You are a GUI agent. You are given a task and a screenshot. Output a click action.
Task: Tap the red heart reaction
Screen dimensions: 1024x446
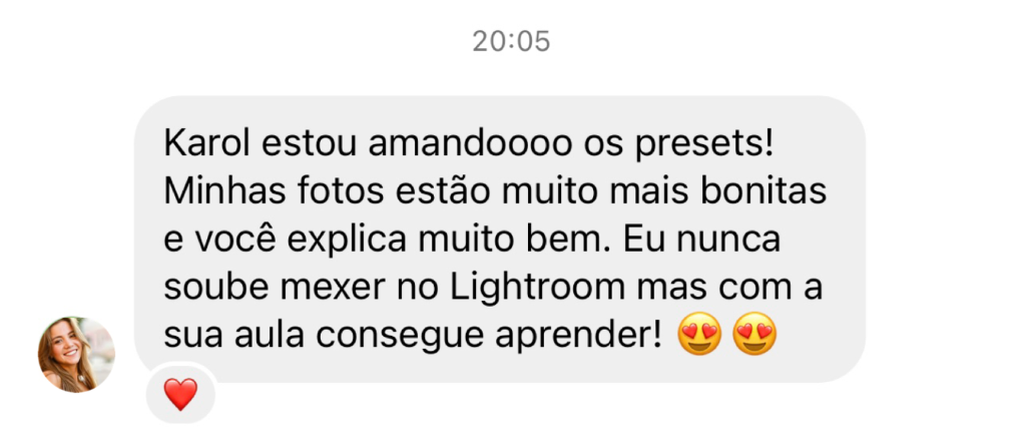(181, 395)
